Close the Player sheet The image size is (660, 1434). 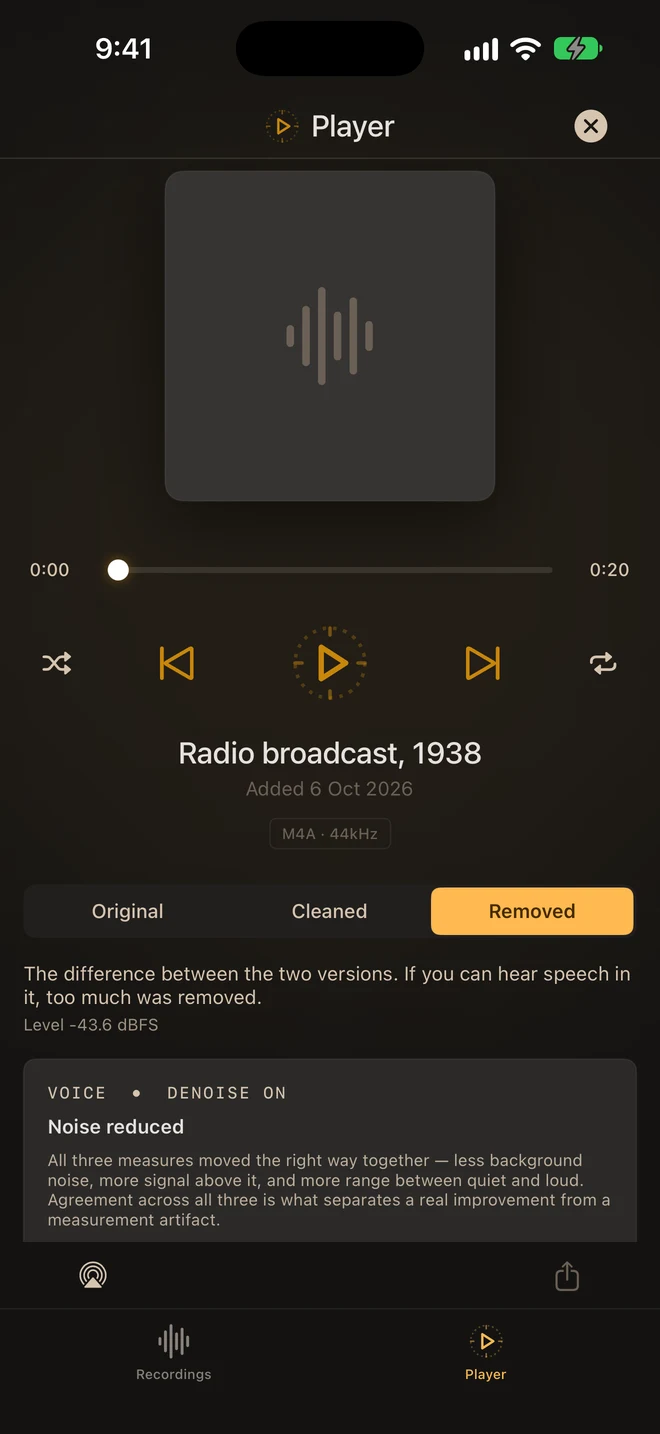pyautogui.click(x=591, y=126)
